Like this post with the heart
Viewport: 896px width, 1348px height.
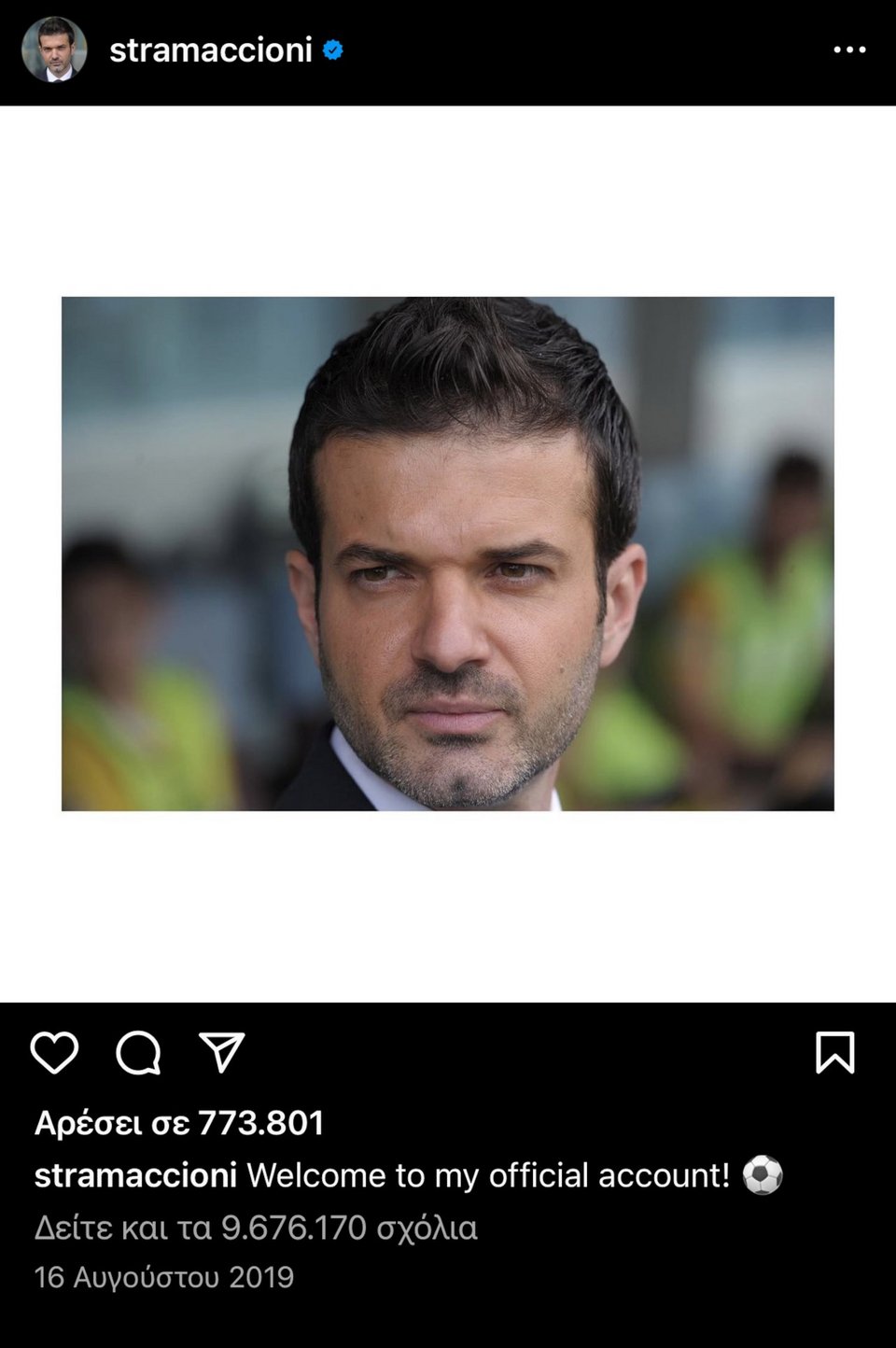(54, 1053)
